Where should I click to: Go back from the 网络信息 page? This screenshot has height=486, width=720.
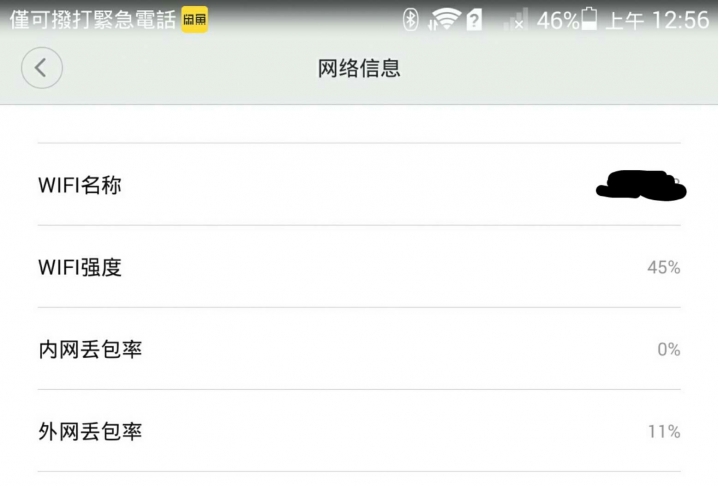[41, 68]
